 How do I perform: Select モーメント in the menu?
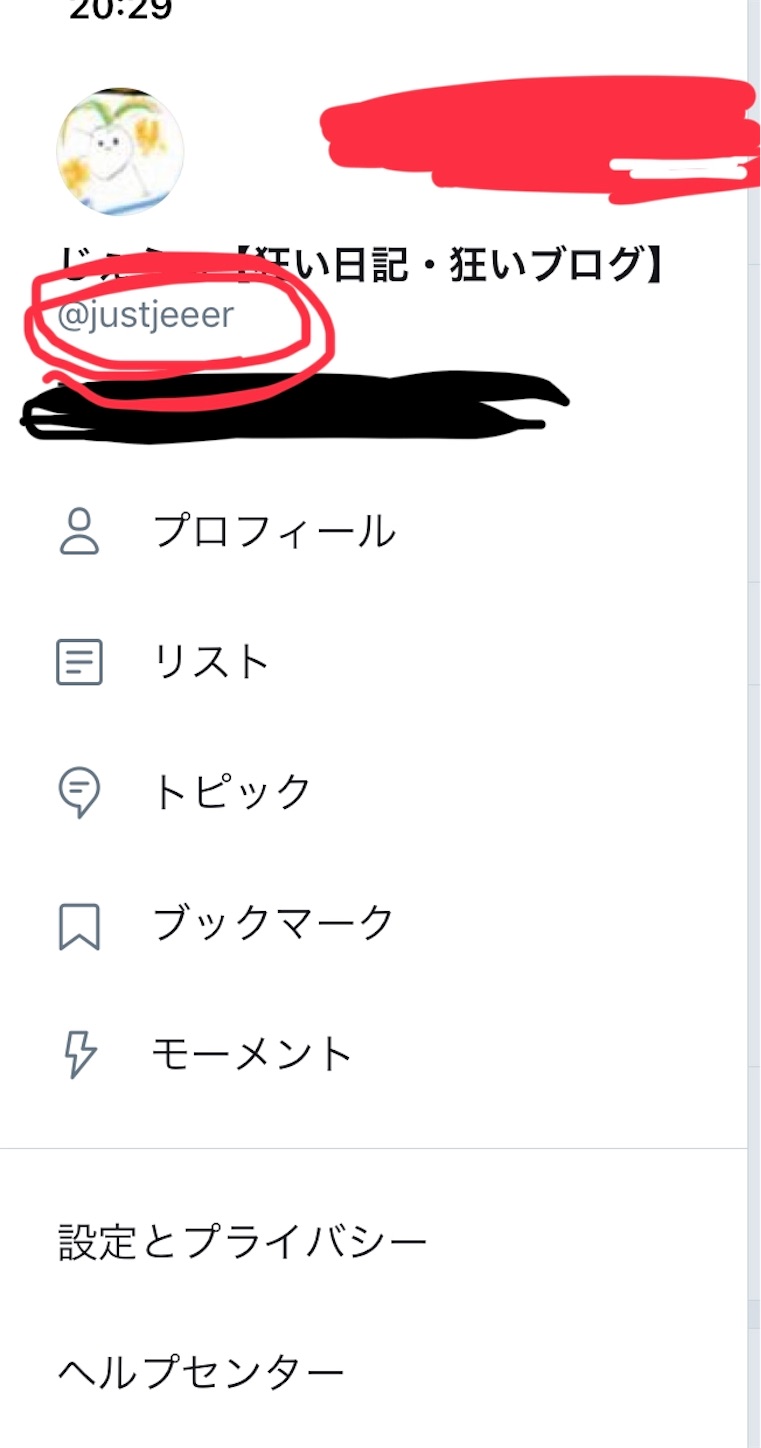coord(373,1054)
